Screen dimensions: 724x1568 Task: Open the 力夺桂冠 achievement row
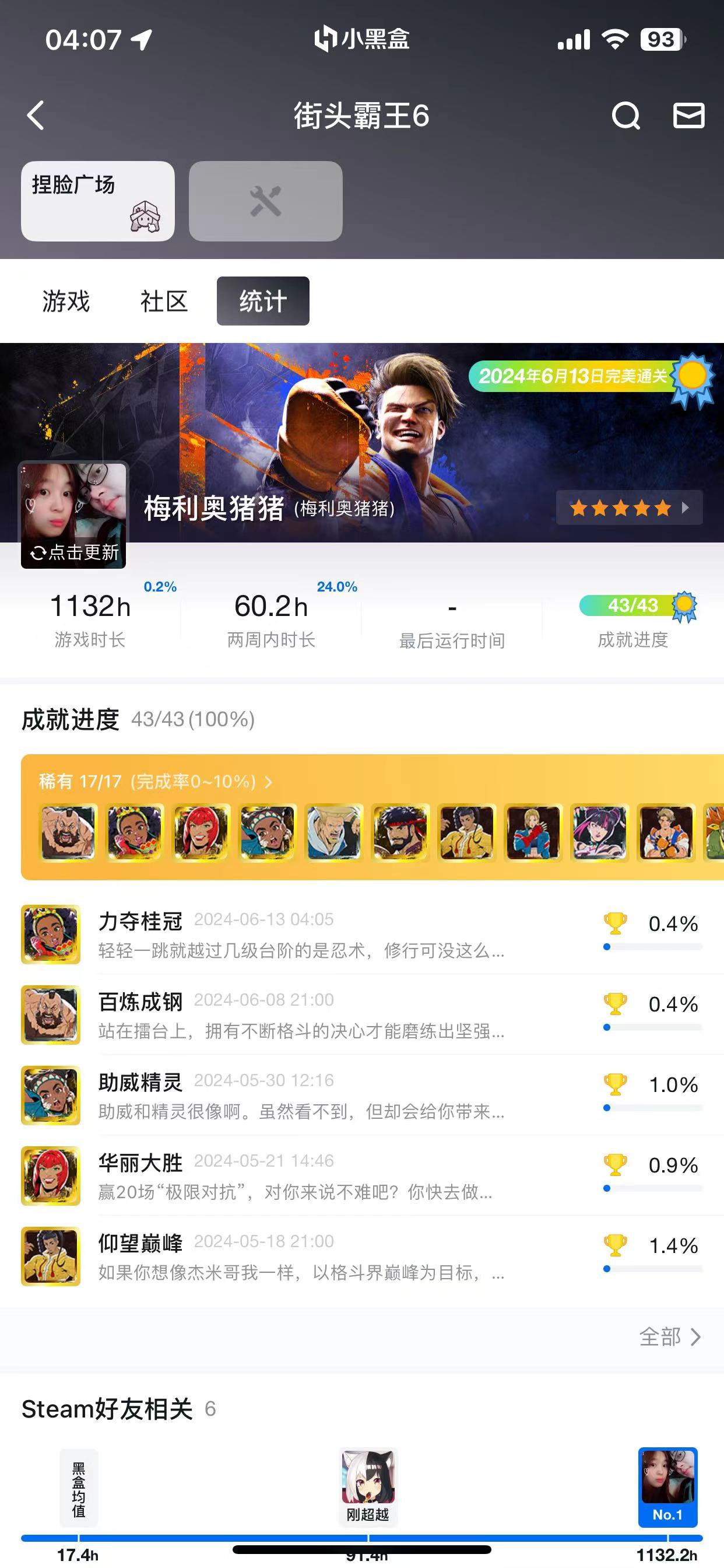[x=362, y=935]
